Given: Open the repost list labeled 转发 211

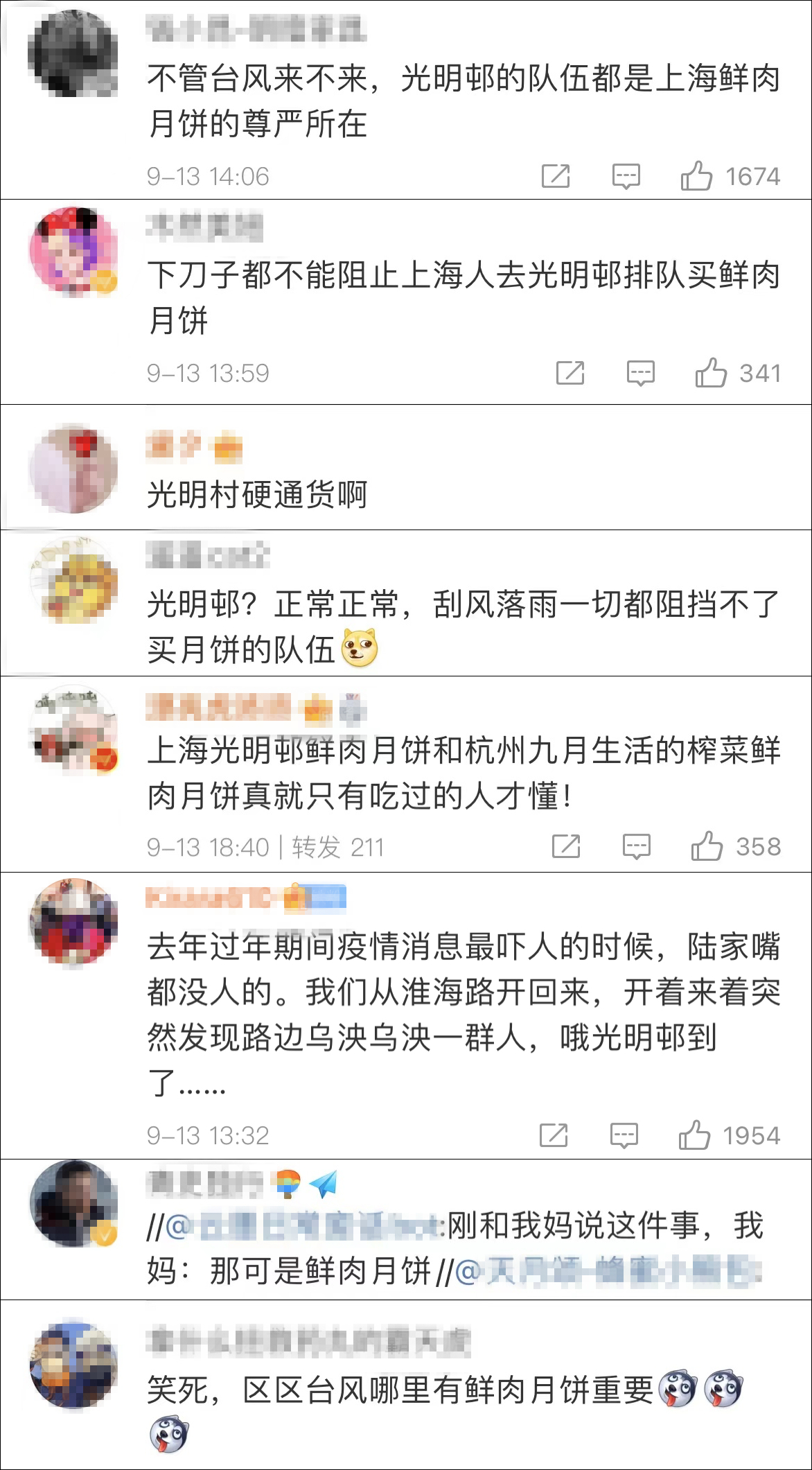Looking at the screenshot, I should click(338, 847).
